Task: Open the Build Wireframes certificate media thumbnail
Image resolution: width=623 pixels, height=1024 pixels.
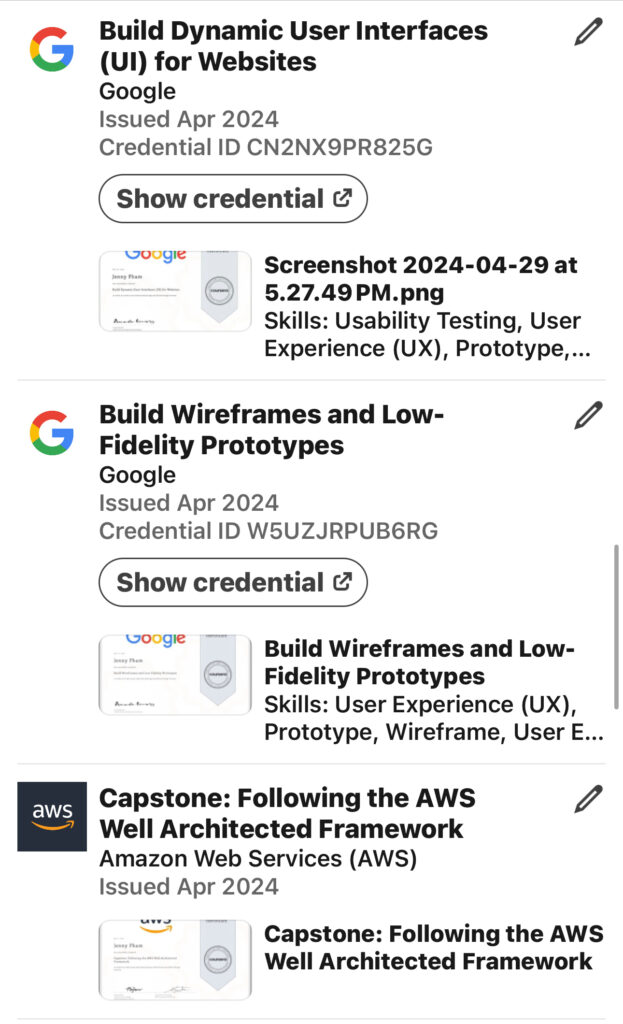Action: [175, 675]
